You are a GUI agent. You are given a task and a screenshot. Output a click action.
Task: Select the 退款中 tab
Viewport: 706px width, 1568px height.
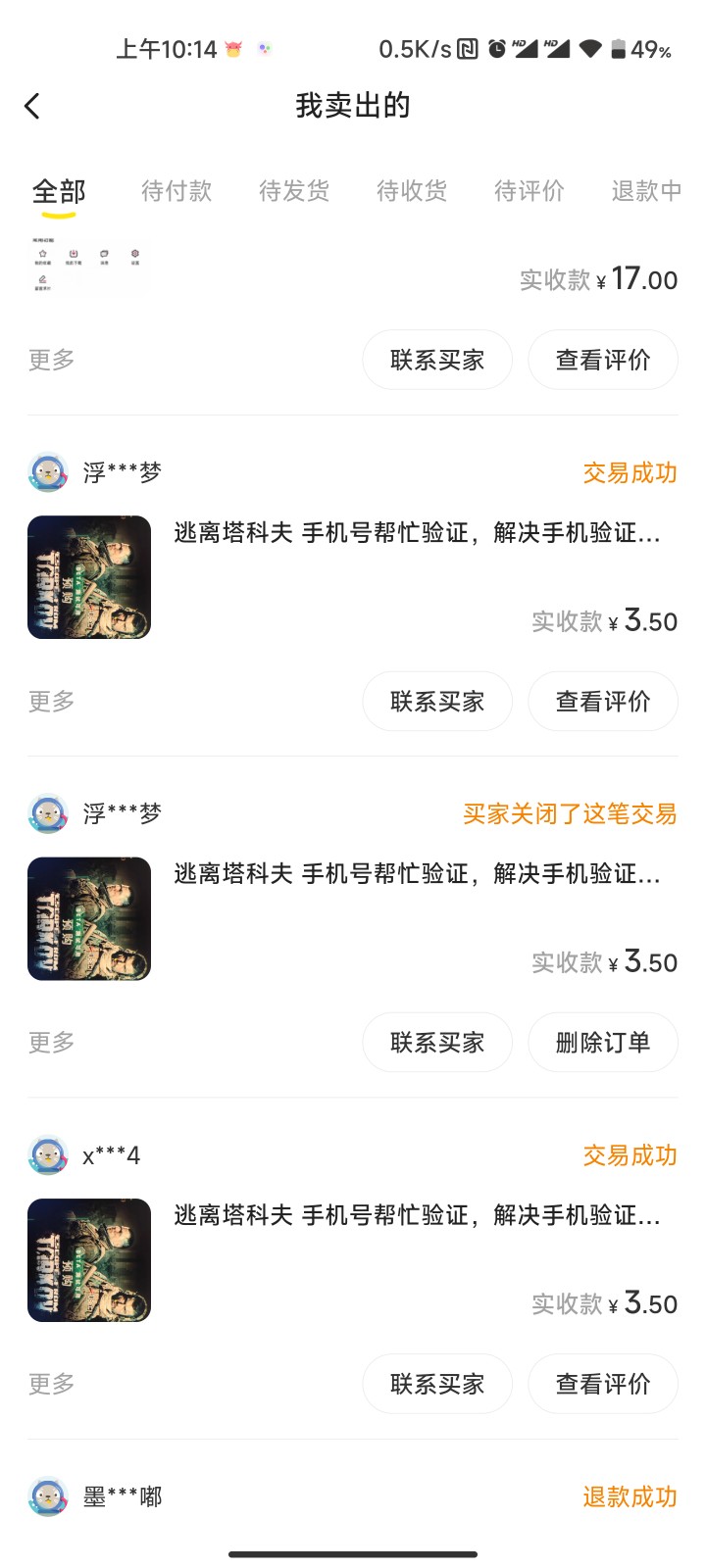point(645,191)
